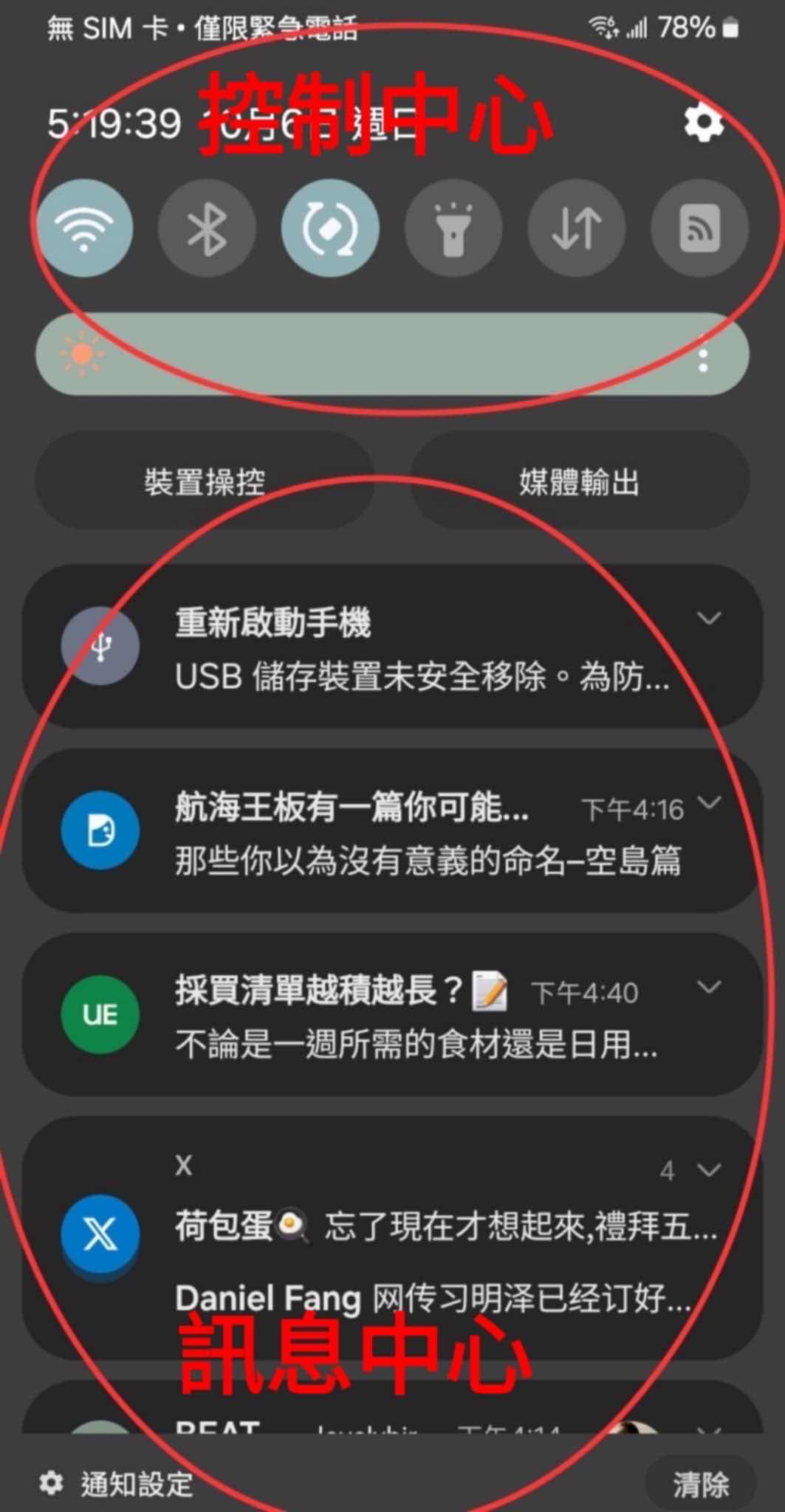Image resolution: width=785 pixels, height=1512 pixels.
Task: Open 媒體輸出 media output
Action: tap(579, 482)
